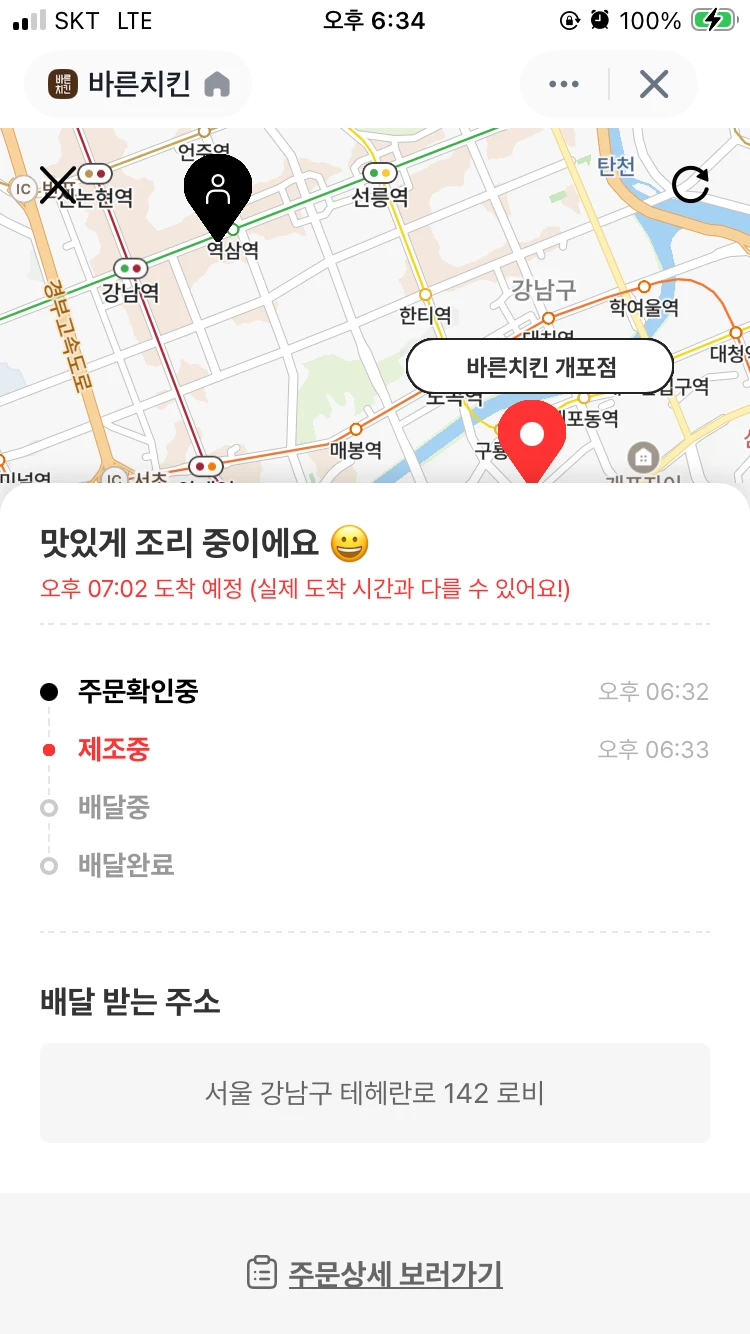Refresh the delivery map
This screenshot has height=1334, width=750.
click(x=690, y=184)
